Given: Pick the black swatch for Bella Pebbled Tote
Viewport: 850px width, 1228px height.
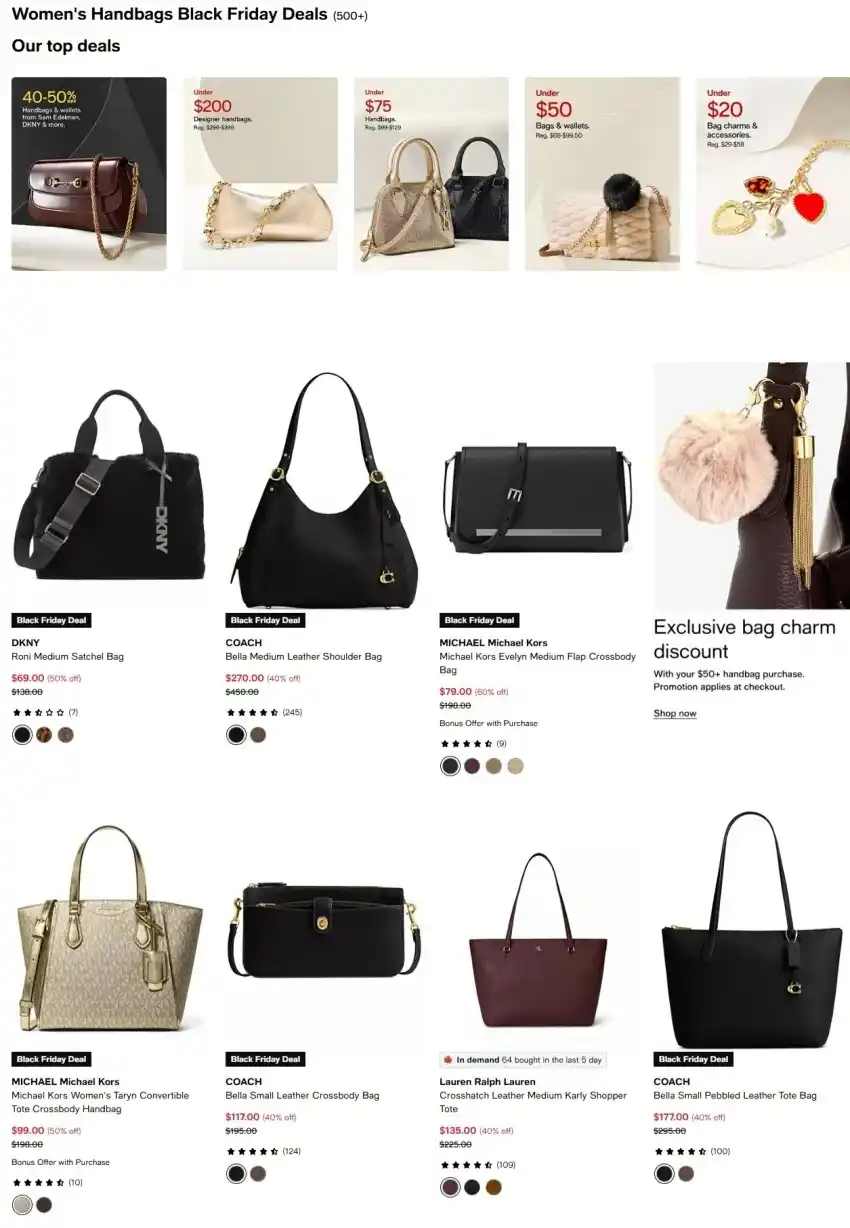Looking at the screenshot, I should coord(664,1174).
